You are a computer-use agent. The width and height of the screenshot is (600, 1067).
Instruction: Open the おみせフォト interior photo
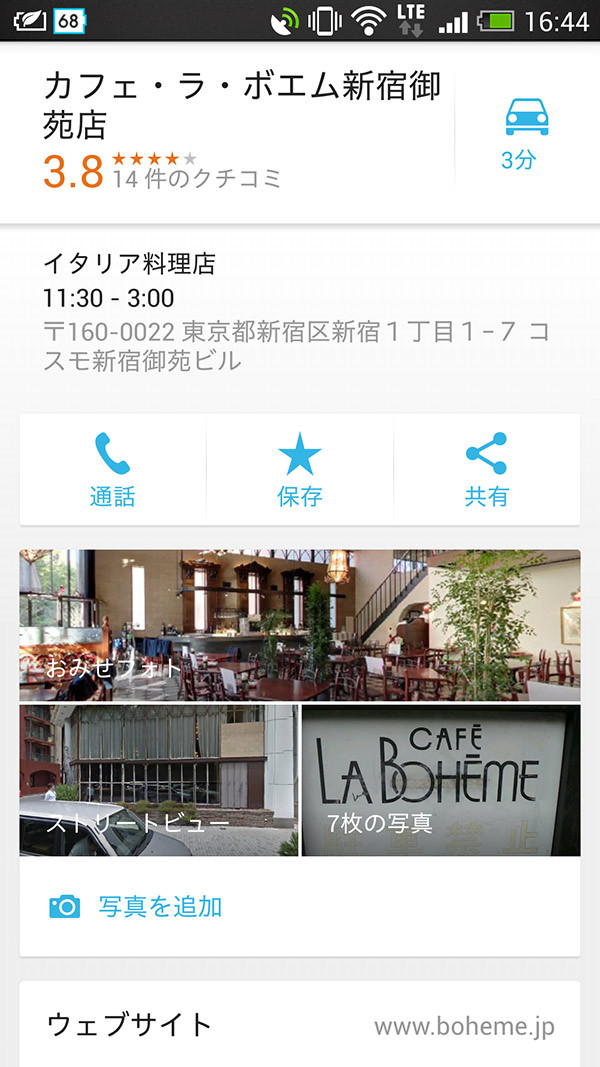click(x=299, y=625)
